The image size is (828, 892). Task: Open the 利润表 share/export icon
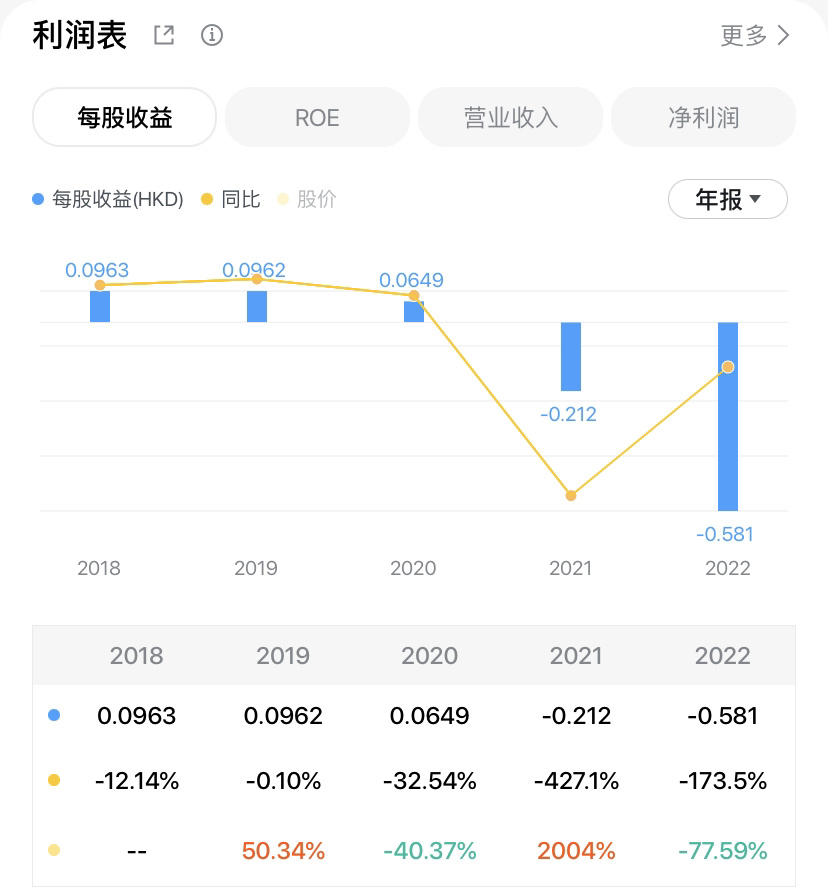[x=164, y=36]
